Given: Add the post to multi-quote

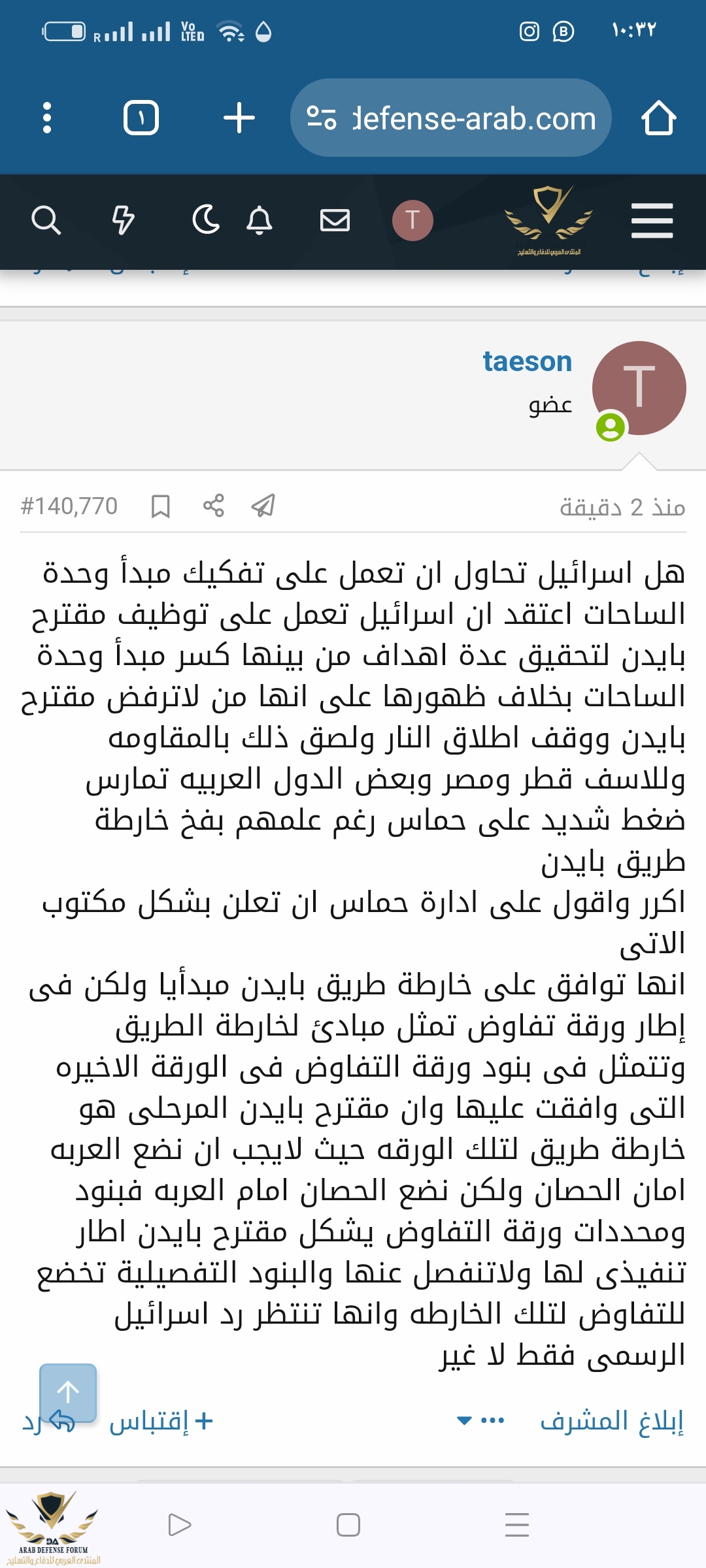Looking at the screenshot, I should pyautogui.click(x=161, y=1421).
